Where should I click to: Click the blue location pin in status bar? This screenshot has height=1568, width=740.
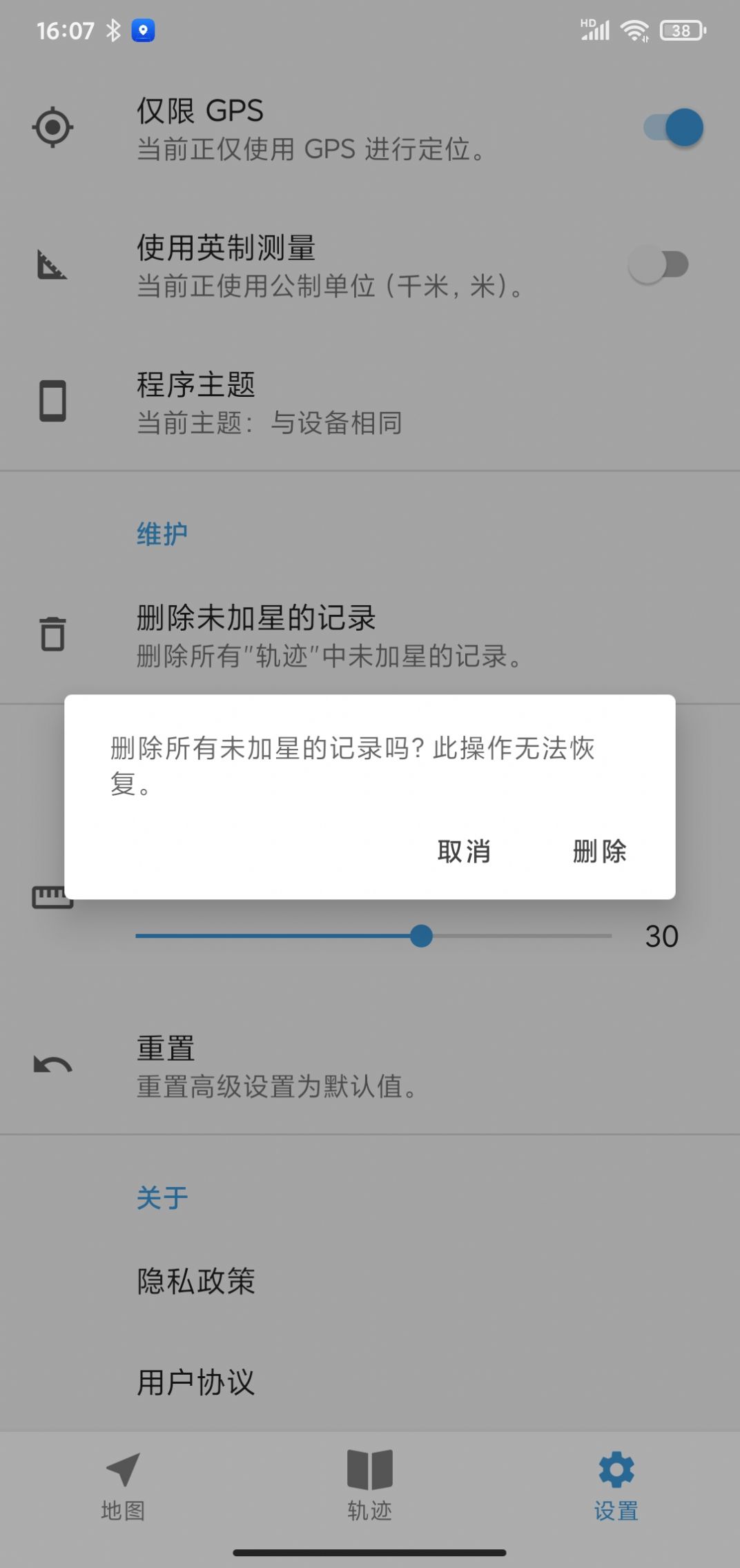[142, 29]
